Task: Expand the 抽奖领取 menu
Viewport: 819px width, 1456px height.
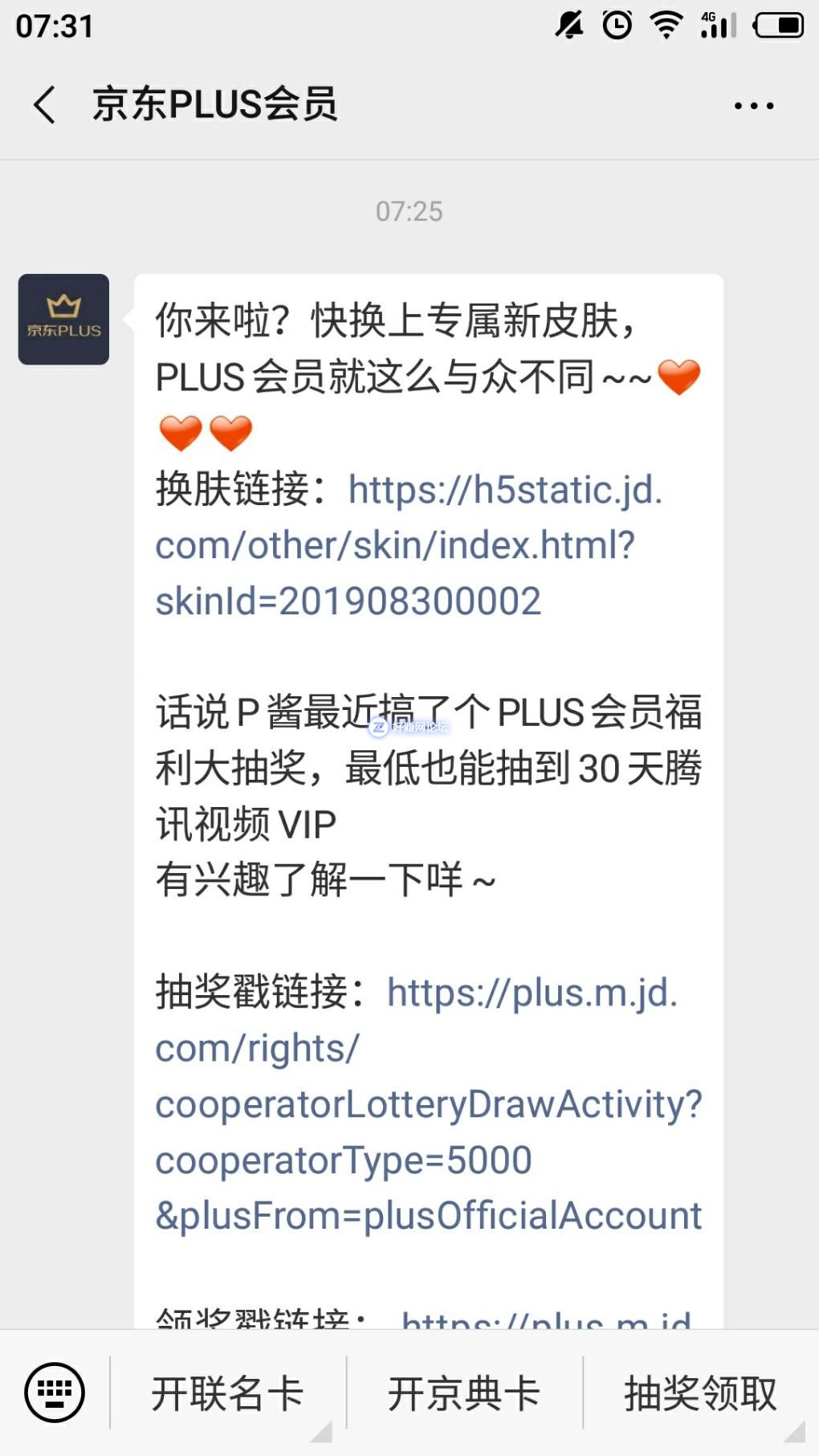Action: (700, 1393)
